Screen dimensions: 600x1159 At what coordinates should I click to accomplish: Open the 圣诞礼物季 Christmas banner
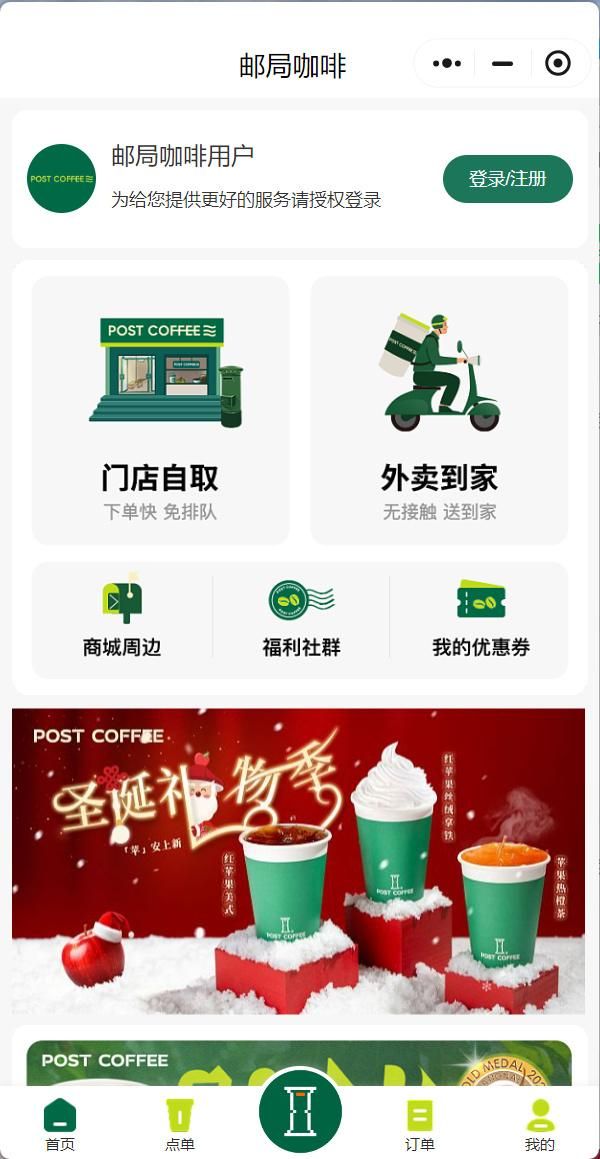click(298, 860)
